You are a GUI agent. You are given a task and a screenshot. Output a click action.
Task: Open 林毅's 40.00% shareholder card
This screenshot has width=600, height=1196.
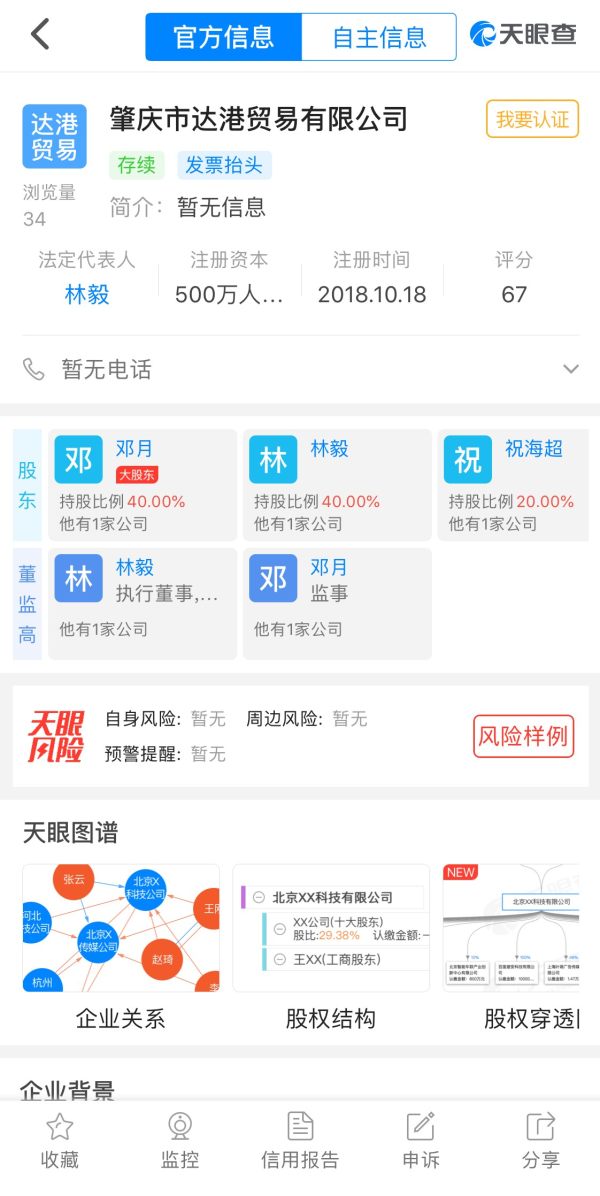tap(337, 485)
